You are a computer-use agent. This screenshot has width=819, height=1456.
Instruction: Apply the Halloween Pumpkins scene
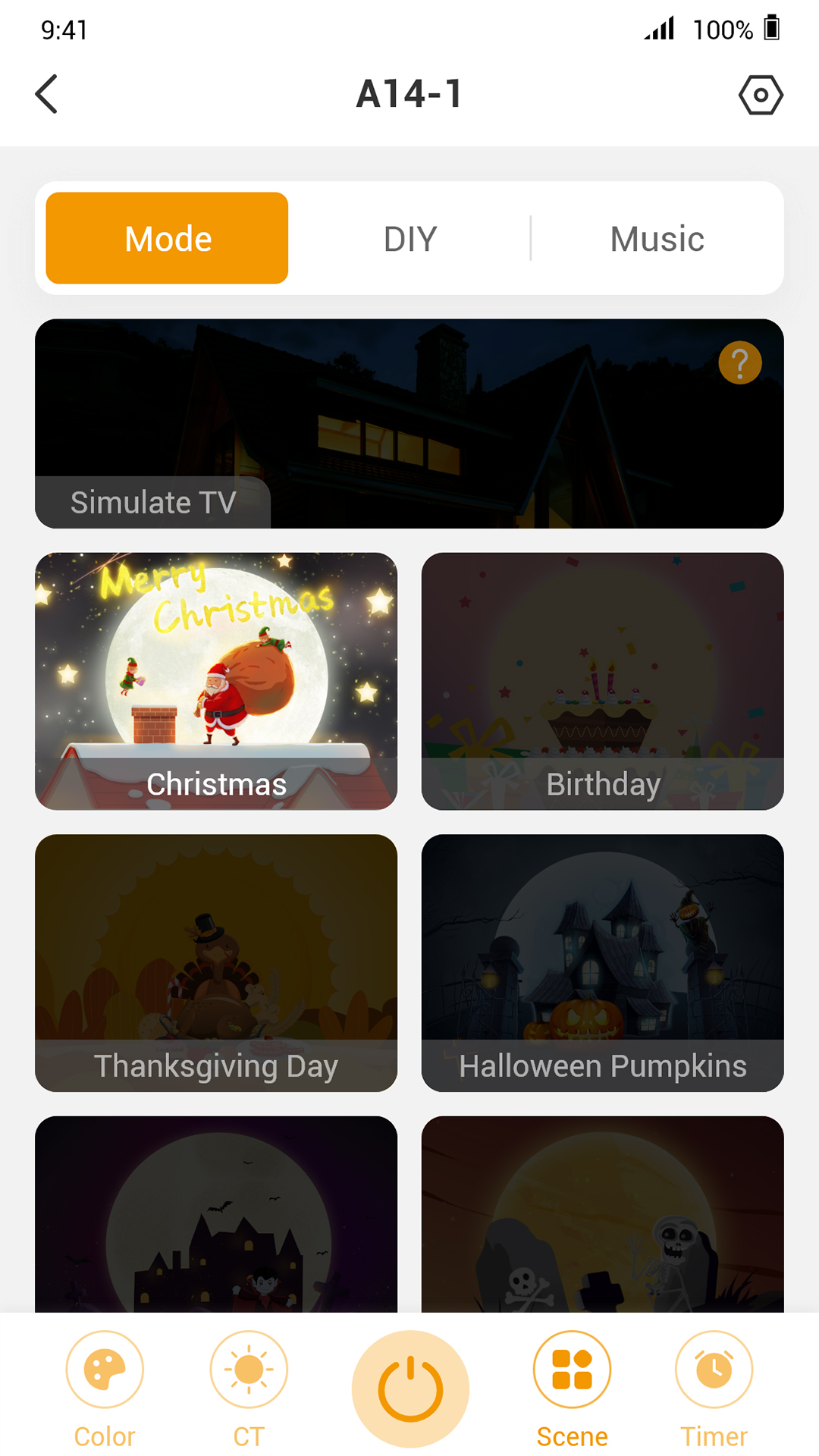602,962
